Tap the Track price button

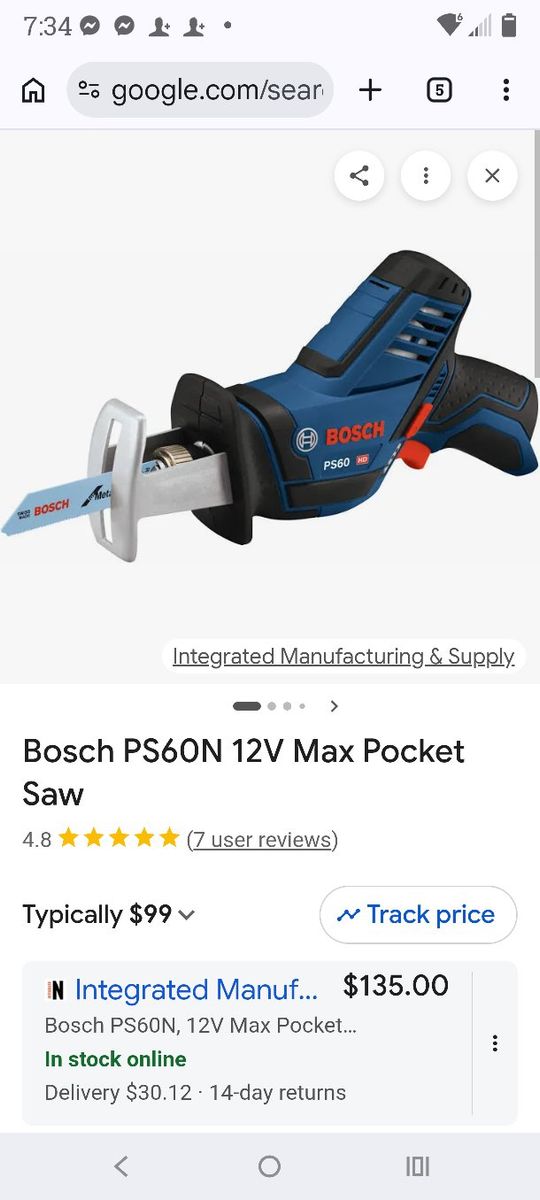[418, 914]
